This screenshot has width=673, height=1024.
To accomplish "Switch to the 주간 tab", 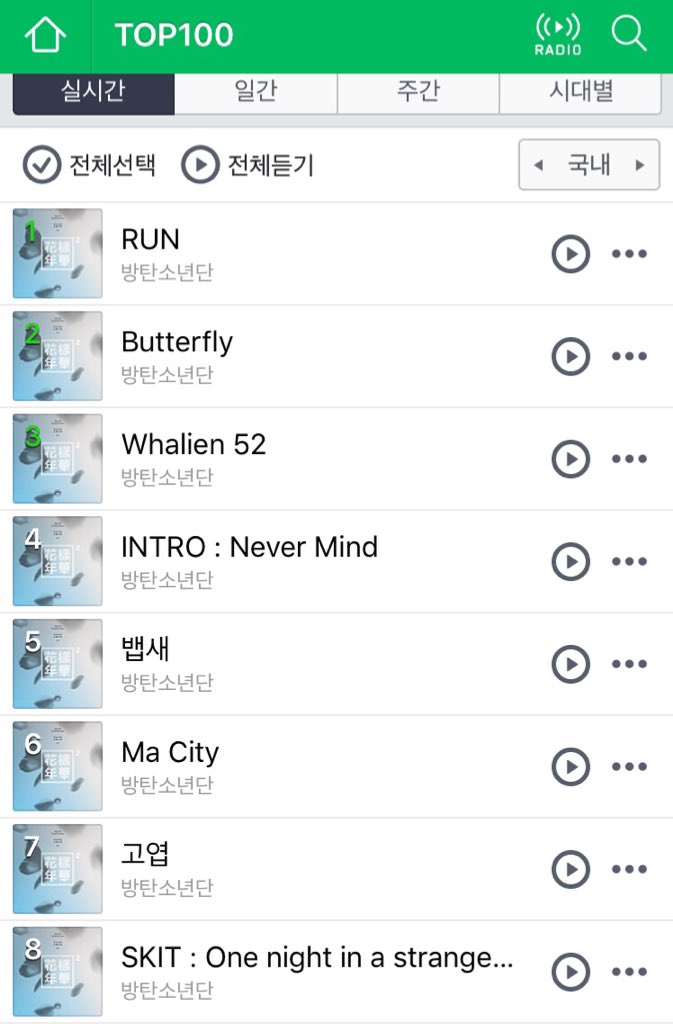I will (x=418, y=93).
